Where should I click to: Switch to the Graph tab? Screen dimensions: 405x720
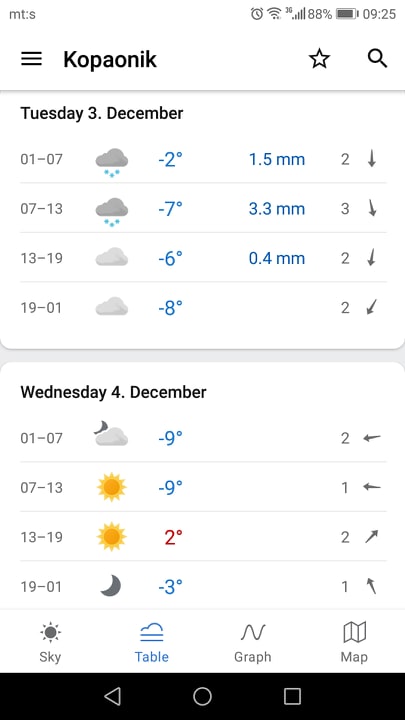point(253,642)
